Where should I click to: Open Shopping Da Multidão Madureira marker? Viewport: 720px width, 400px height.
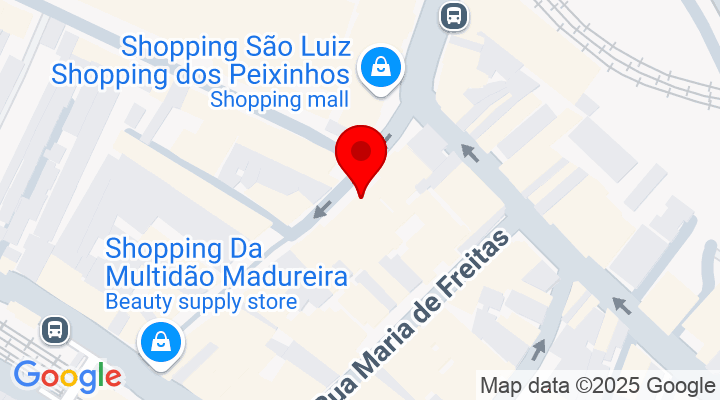pyautogui.click(x=160, y=343)
